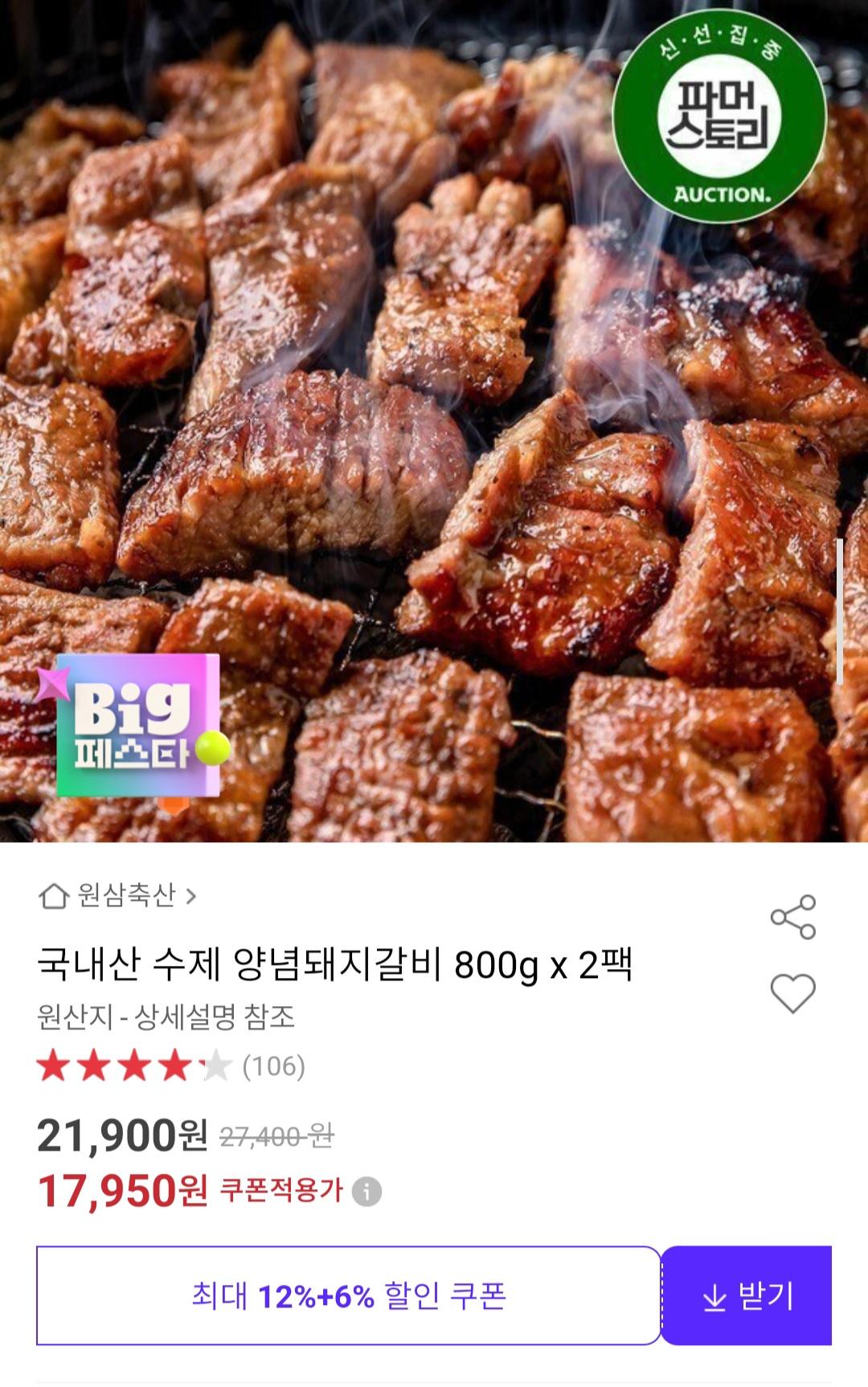This screenshot has height=1387, width=868.
Task: Add product to wishlist with heart icon
Action: click(792, 993)
